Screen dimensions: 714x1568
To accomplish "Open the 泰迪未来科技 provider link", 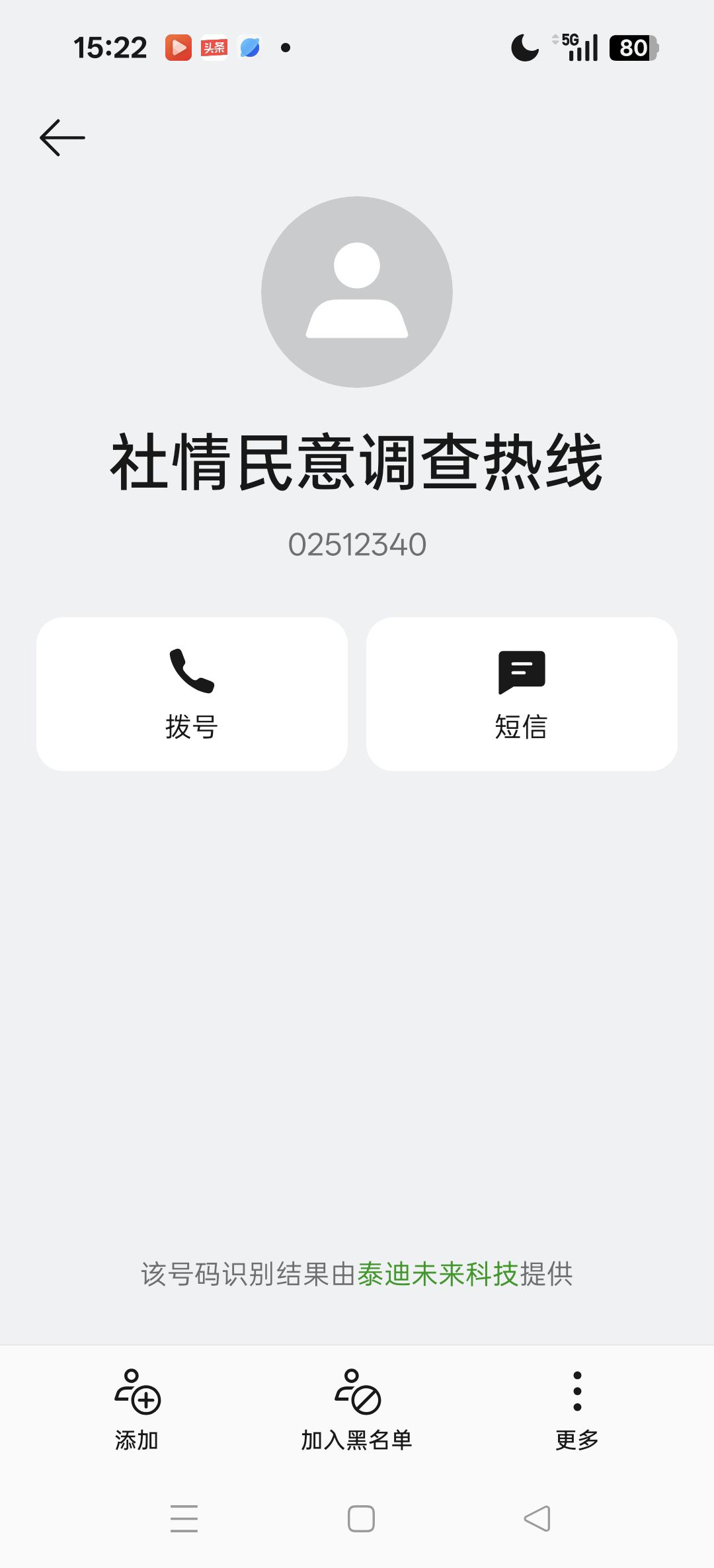I will [x=438, y=1273].
